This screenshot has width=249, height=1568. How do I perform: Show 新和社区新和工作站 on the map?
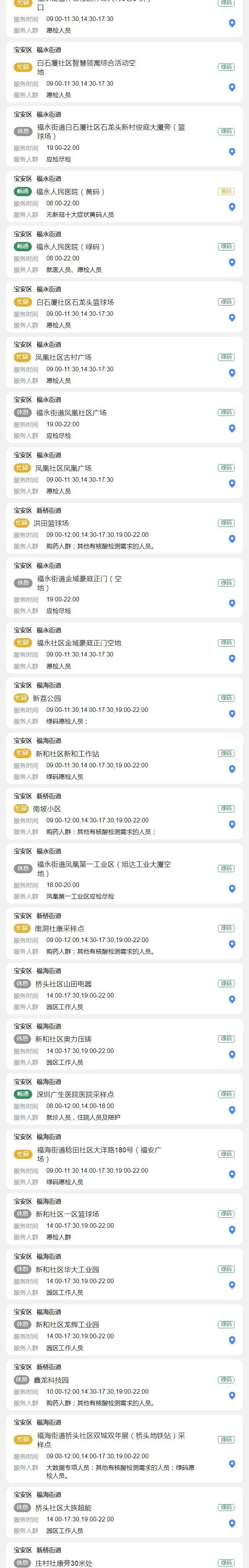(x=231, y=769)
